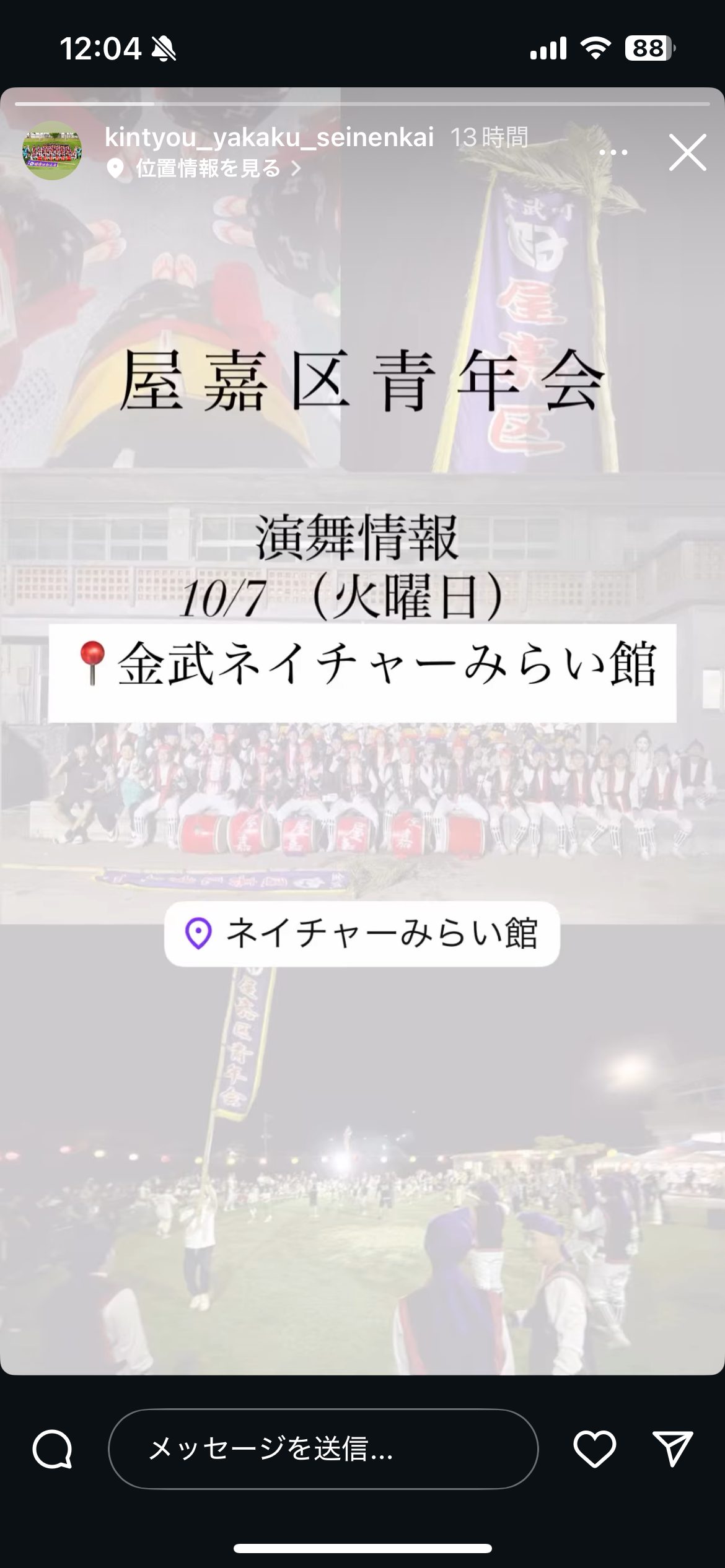Open kintyou_yakaku_seinenkai profile picture
Screen dimensions: 725x1568
[x=52, y=151]
